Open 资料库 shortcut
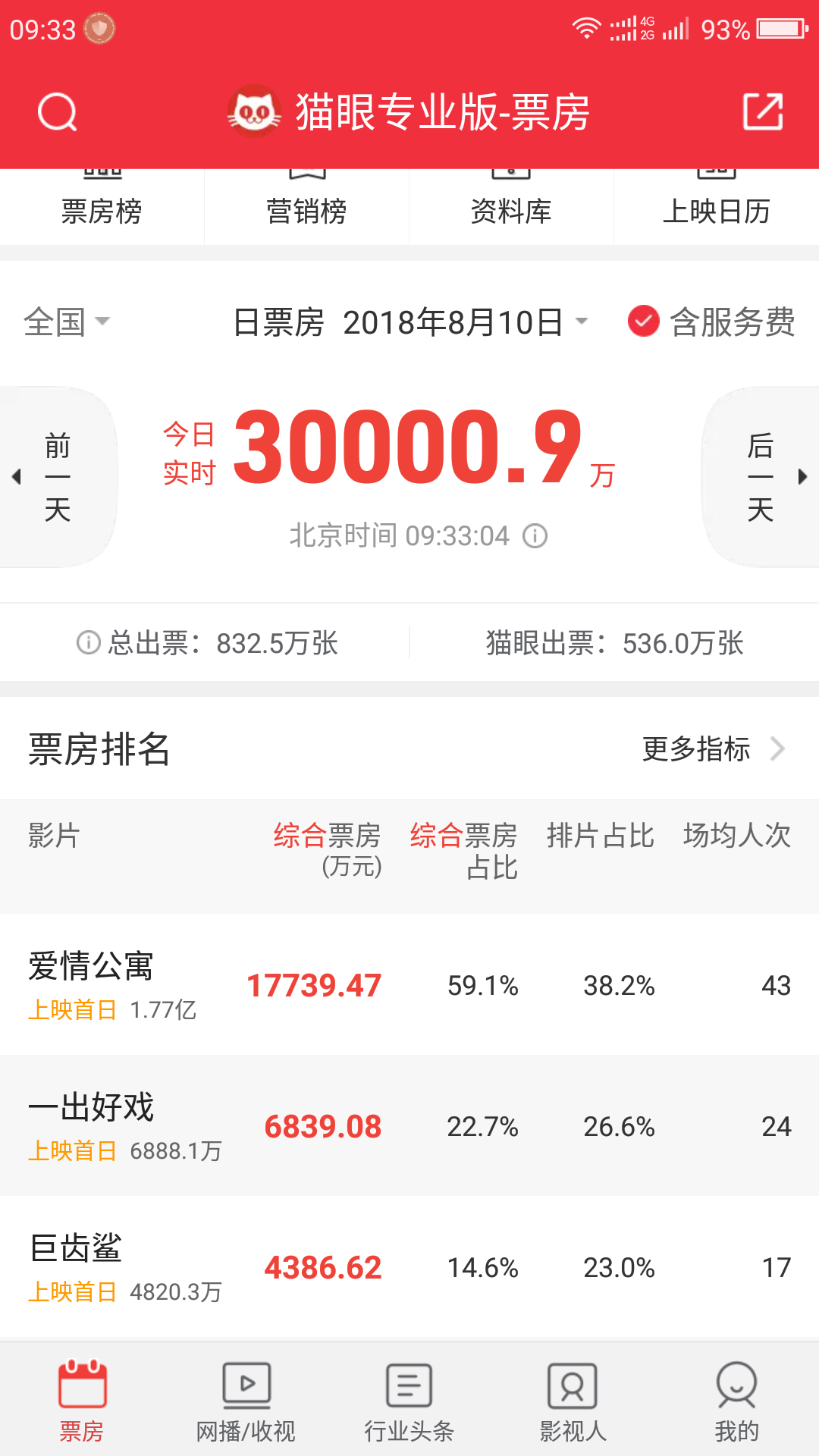819x1456 pixels. click(511, 206)
